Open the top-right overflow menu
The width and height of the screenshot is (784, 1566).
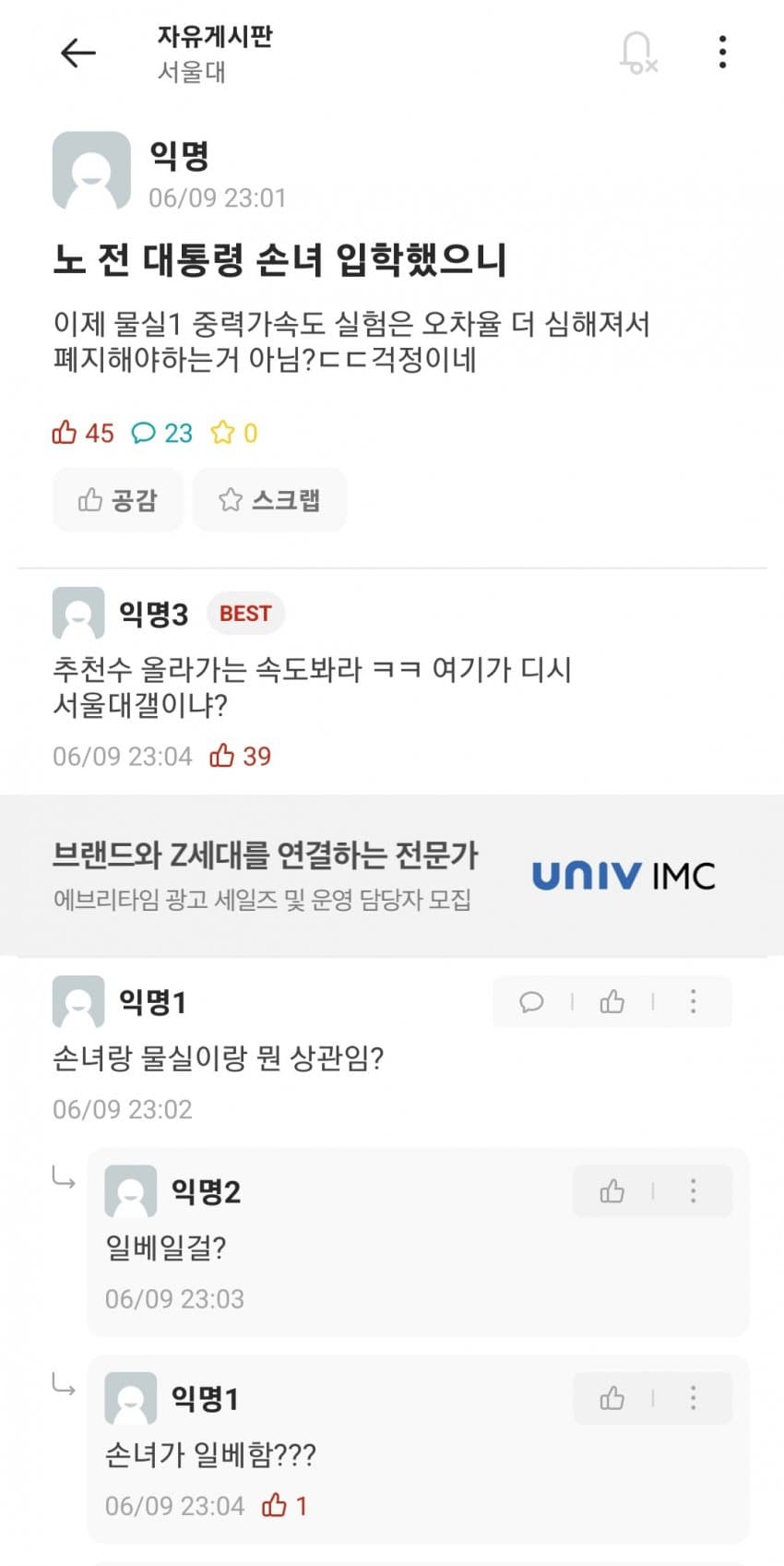tap(722, 53)
